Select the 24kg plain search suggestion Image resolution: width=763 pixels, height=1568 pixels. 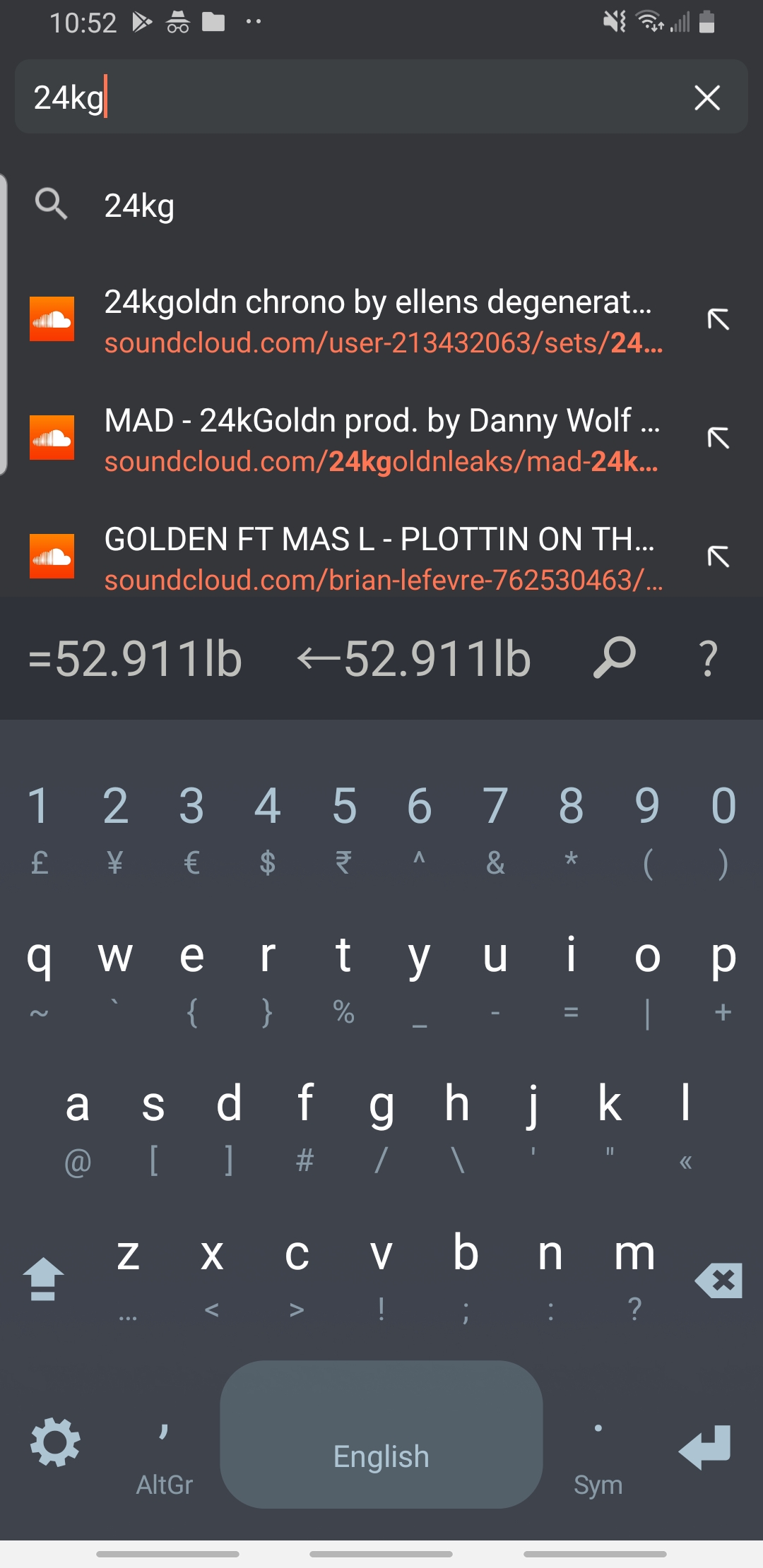point(283,205)
